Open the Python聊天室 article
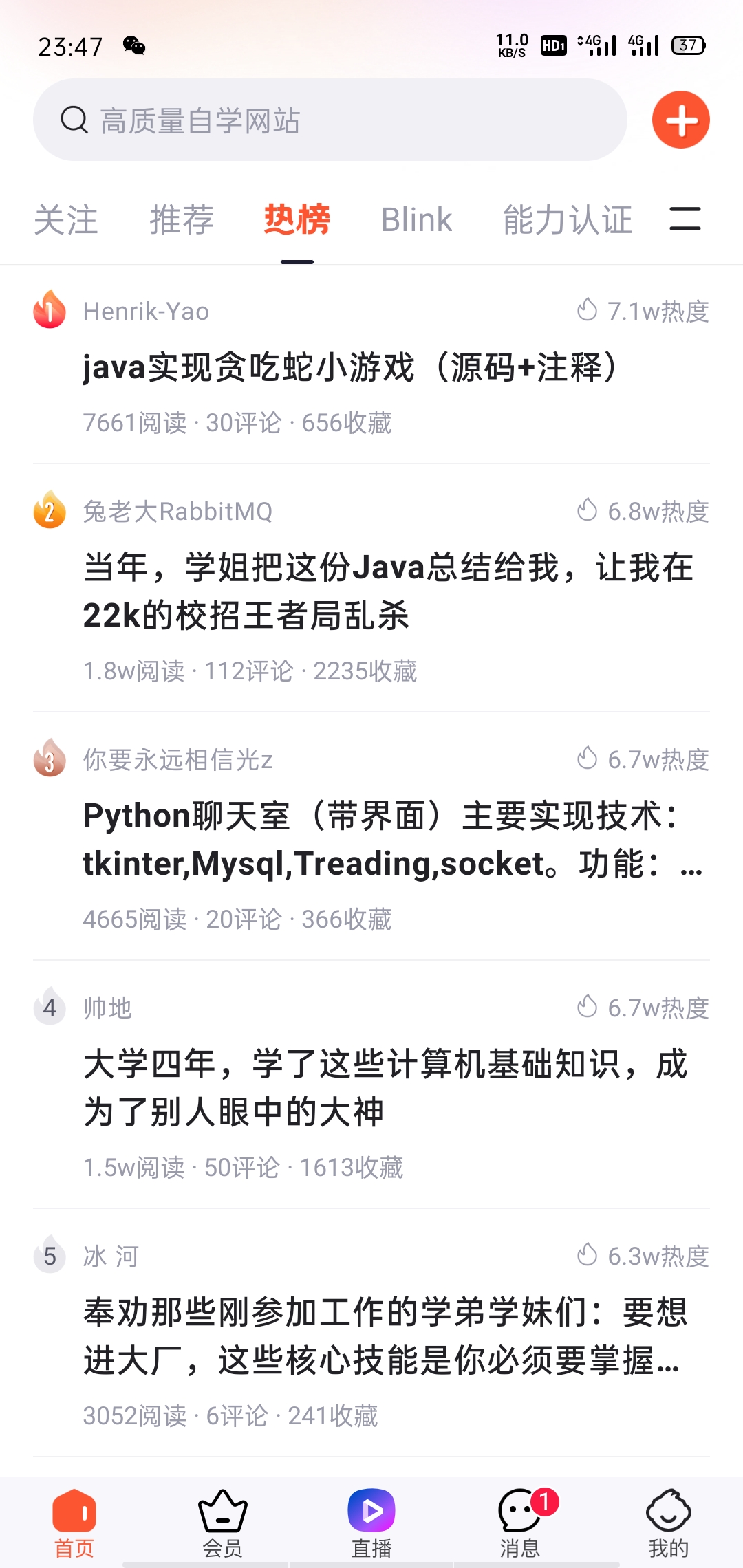 tap(389, 839)
